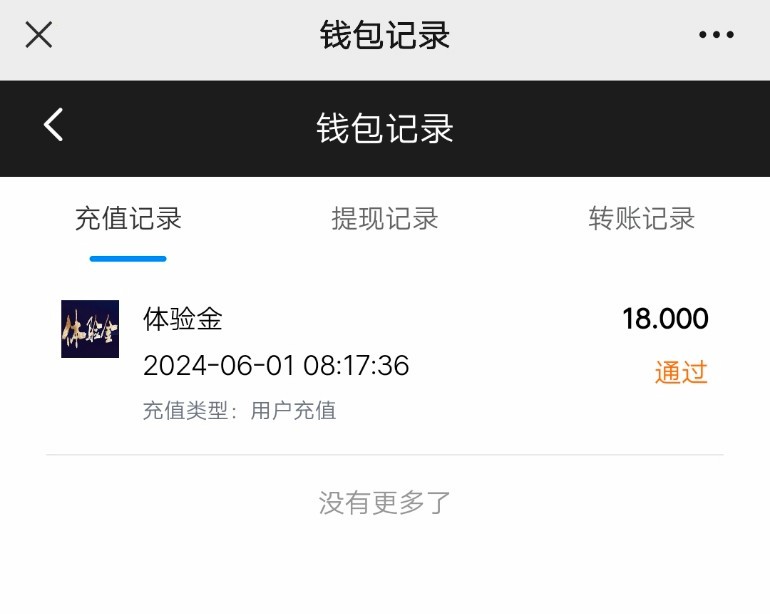Switch to the 提现记录 tab
Screen dimensions: 770x614
click(385, 219)
